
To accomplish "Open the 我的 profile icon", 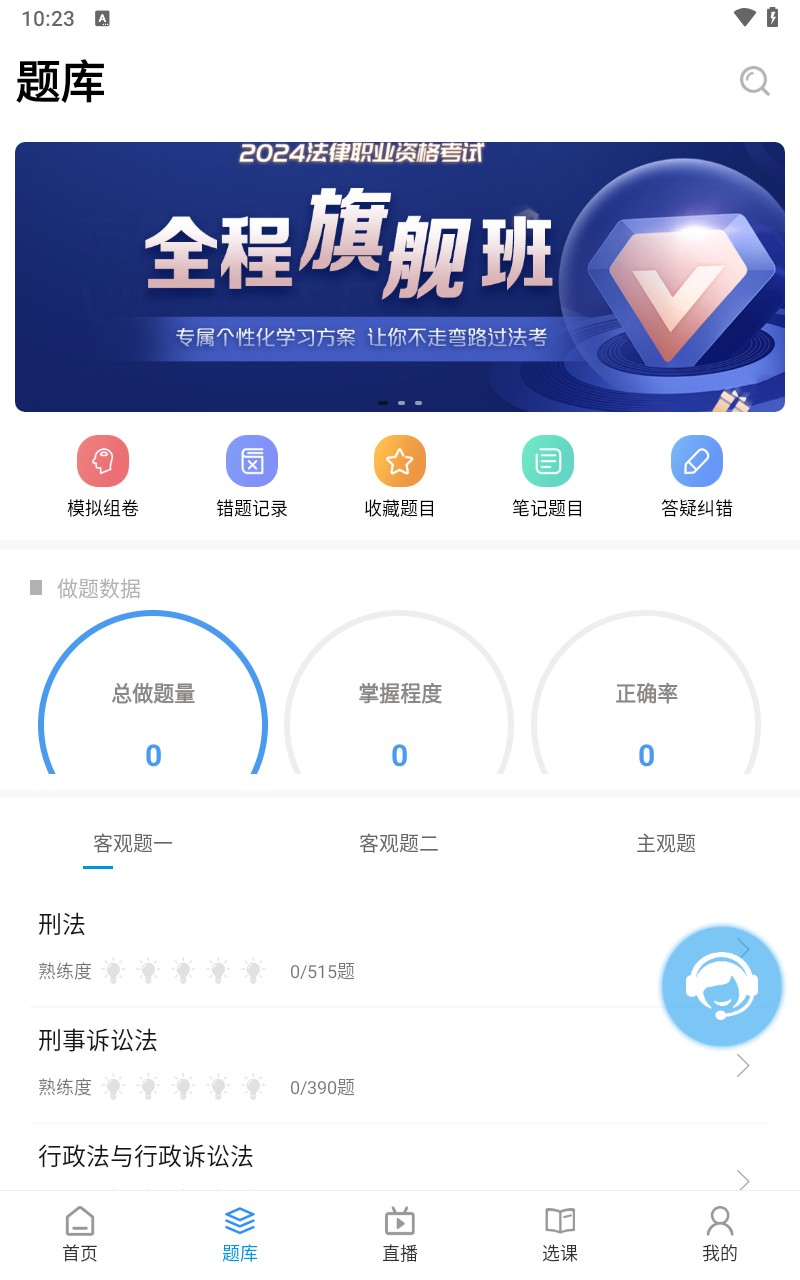I will click(x=719, y=1230).
